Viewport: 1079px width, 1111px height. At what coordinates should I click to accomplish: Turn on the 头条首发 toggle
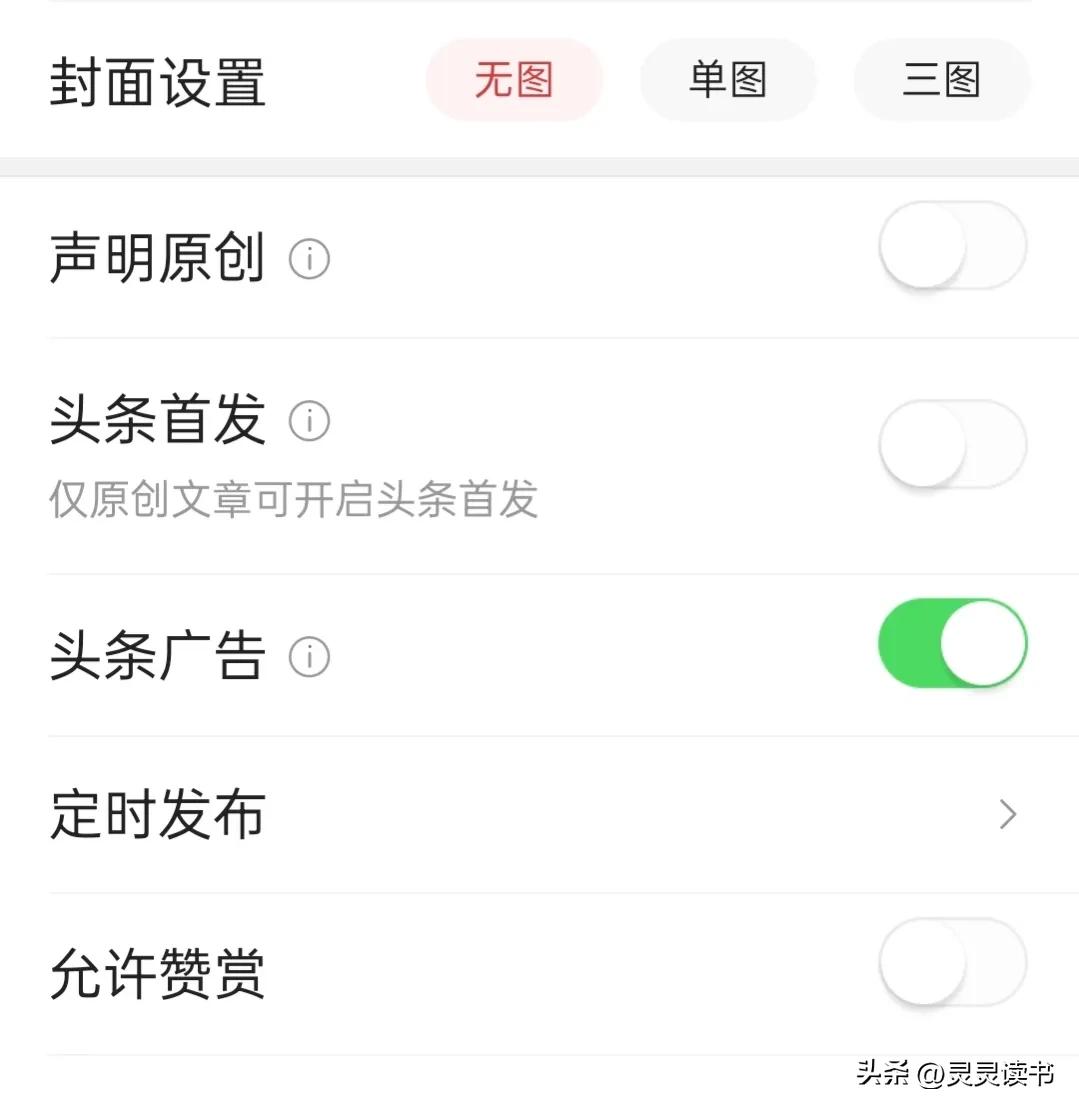coord(952,444)
